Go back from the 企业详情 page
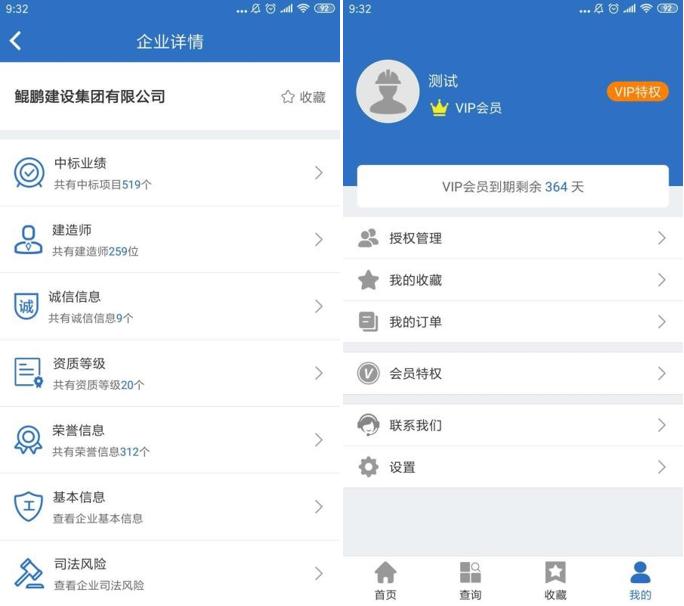Image resolution: width=684 pixels, height=606 pixels. [16, 41]
